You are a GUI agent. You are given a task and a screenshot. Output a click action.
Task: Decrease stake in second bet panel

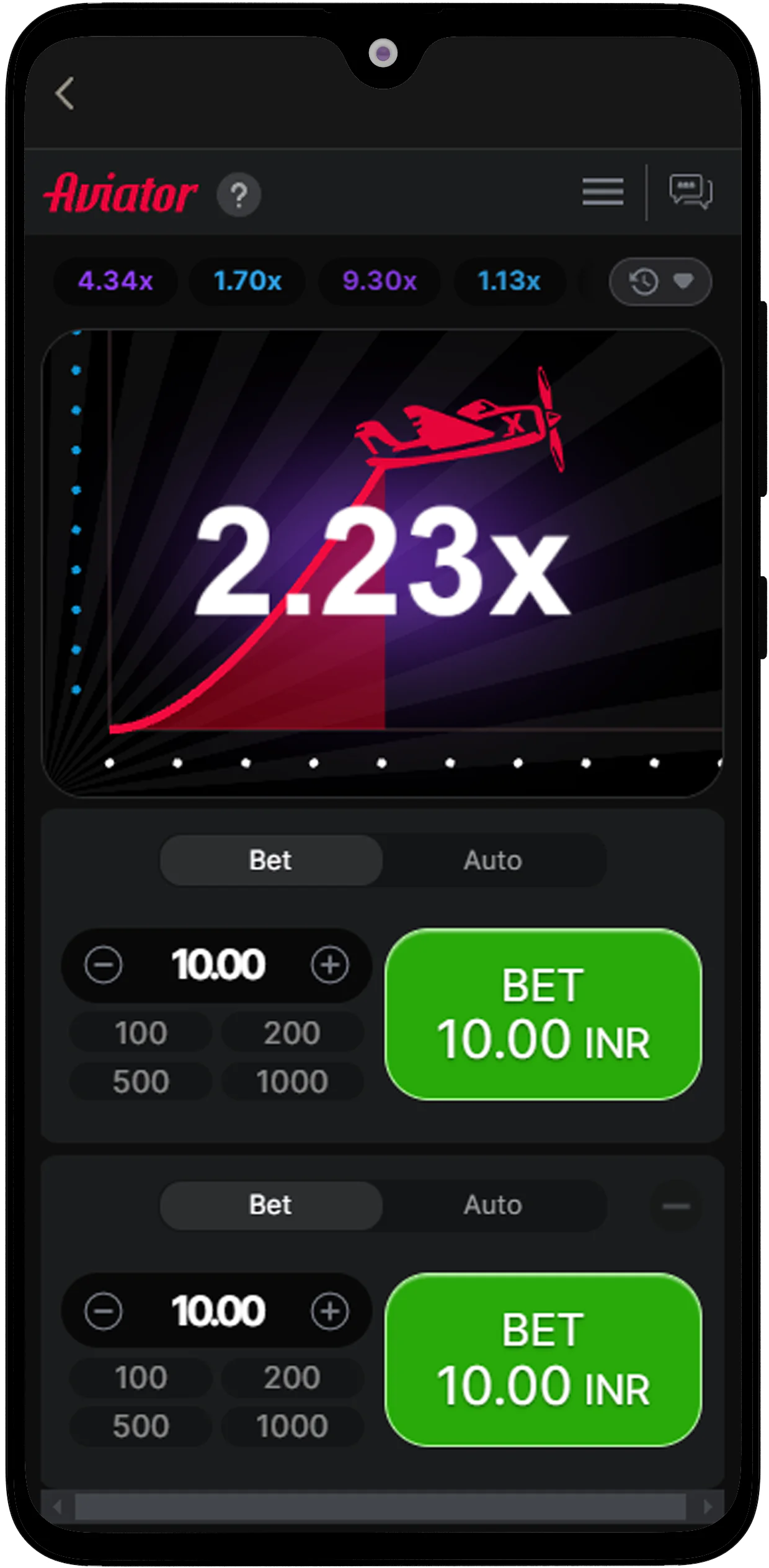[104, 1310]
